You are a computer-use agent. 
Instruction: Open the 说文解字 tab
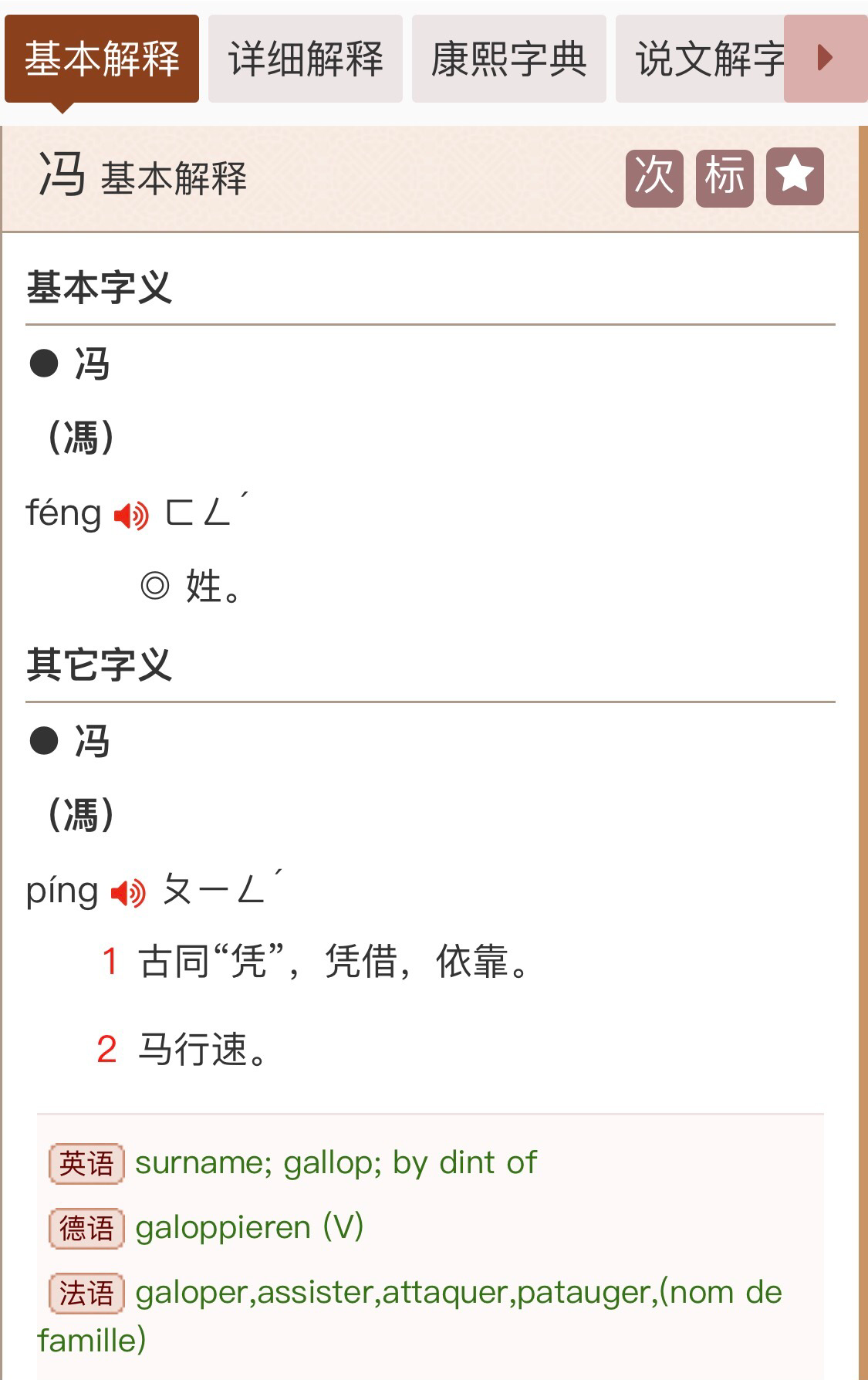click(x=708, y=57)
